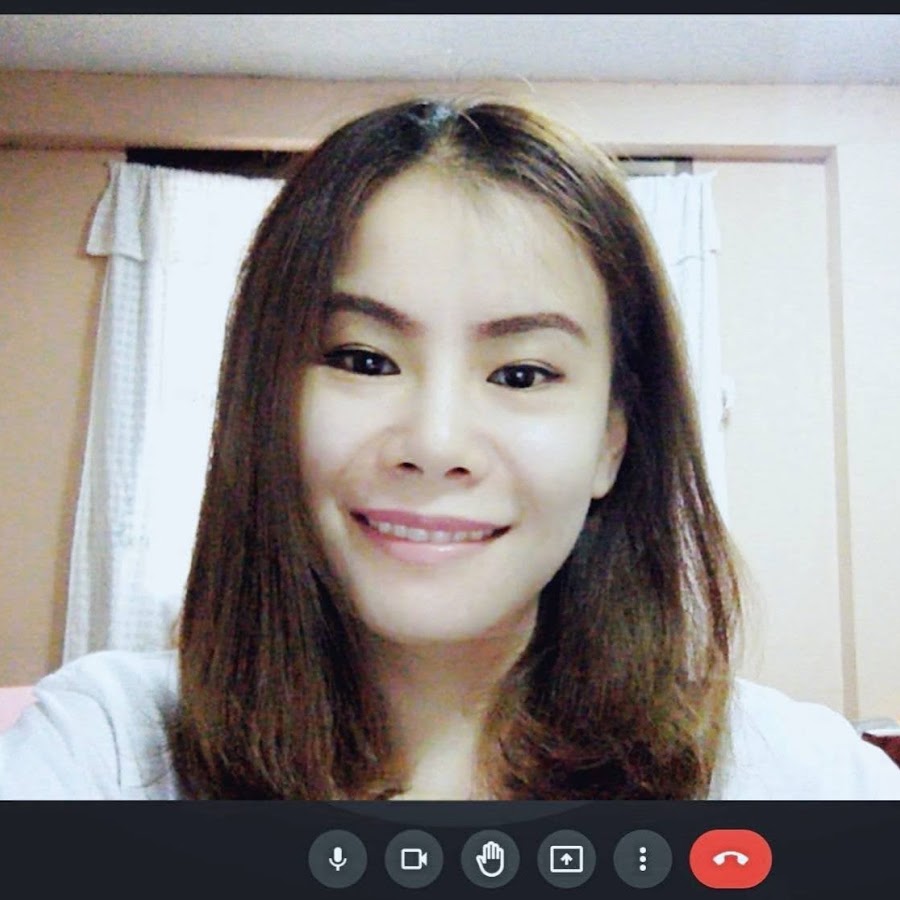Turn off the camera
The image size is (900, 900).
[414, 859]
